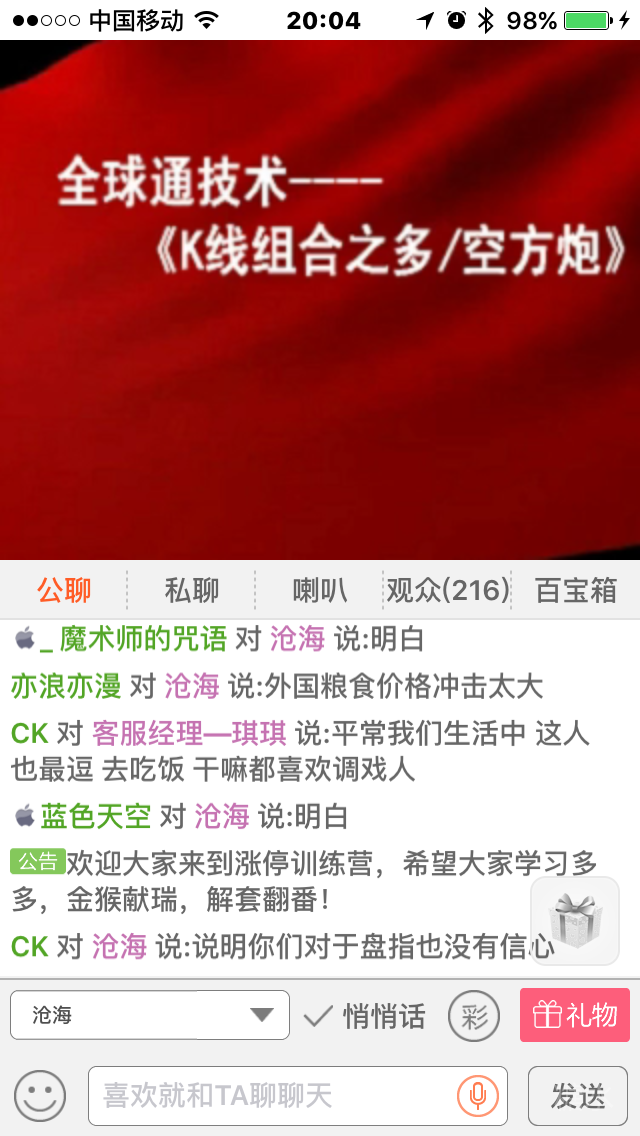Viewport: 640px width, 1136px height.
Task: Tap username 魔术师的咒语 in chat
Action: coord(143,638)
